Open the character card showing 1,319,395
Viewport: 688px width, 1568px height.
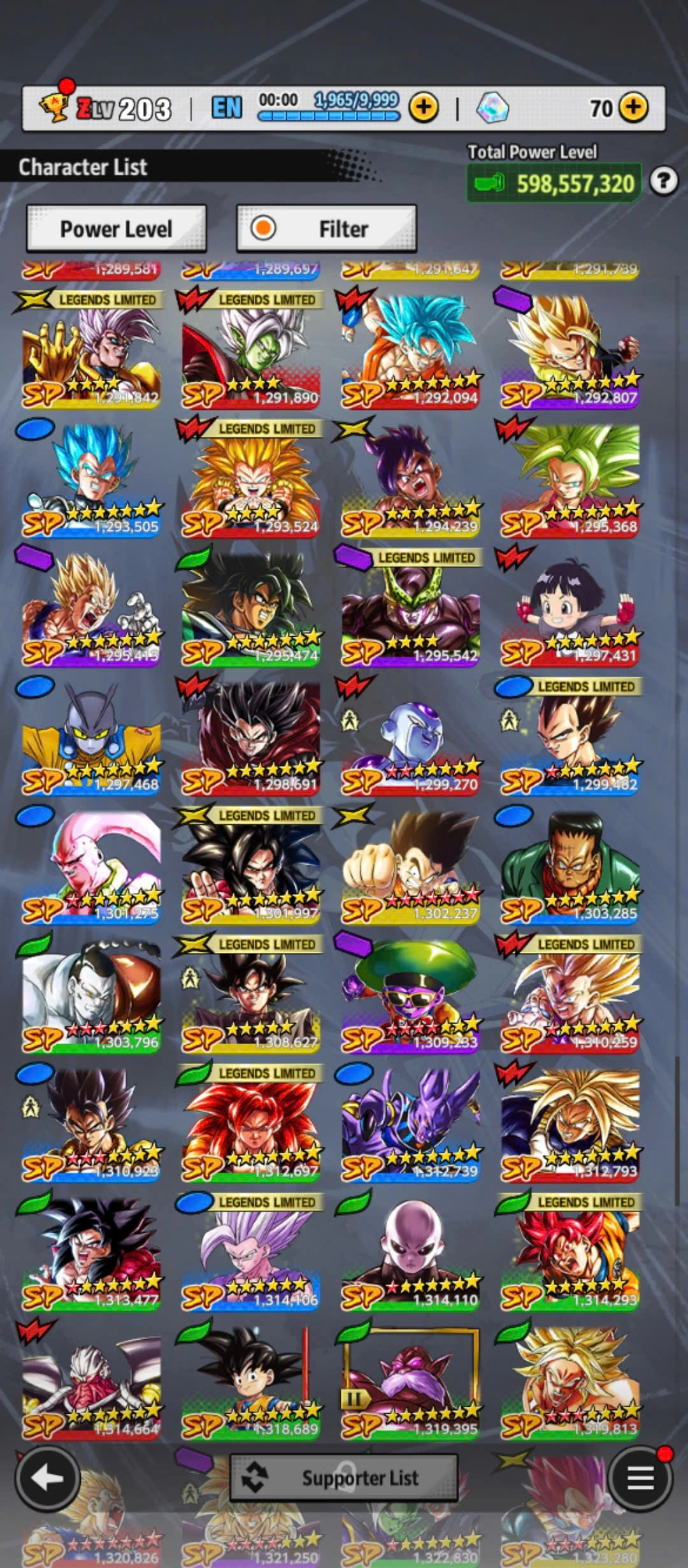tap(410, 1382)
